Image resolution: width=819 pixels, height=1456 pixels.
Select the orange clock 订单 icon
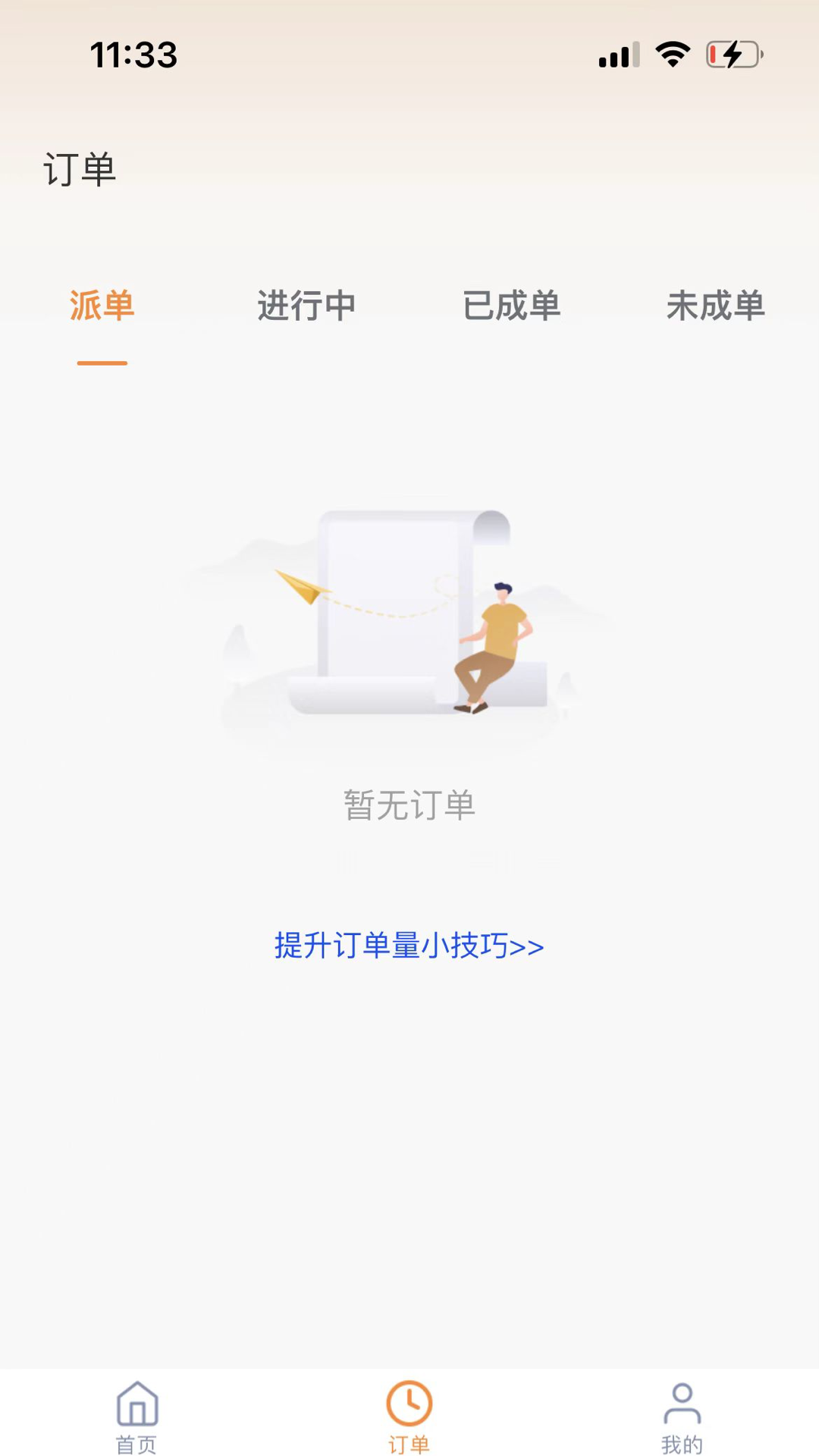[408, 1404]
